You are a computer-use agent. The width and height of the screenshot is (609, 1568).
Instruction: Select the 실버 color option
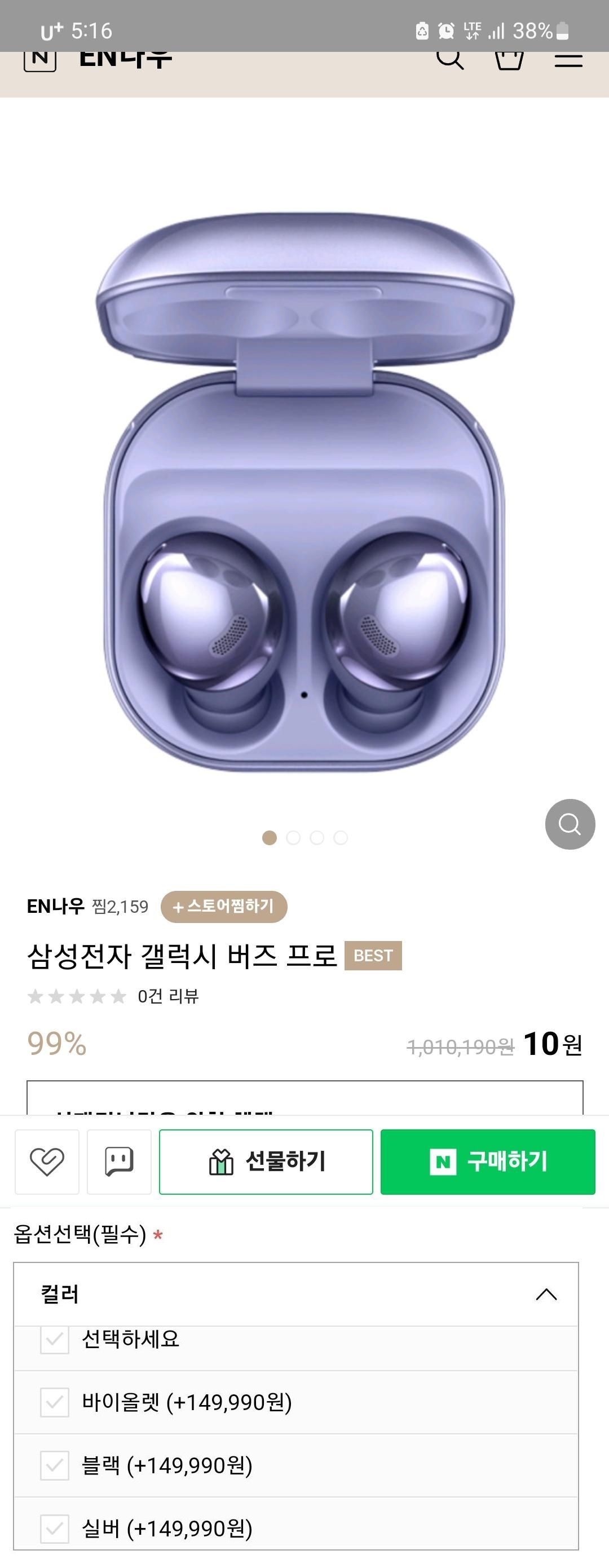167,1528
